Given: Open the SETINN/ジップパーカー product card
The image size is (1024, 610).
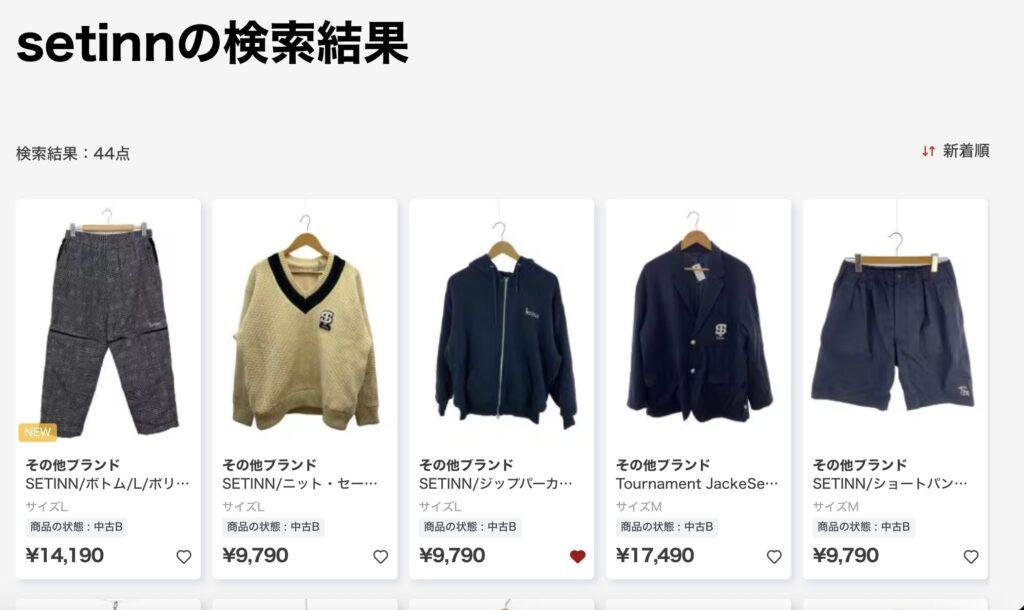Looking at the screenshot, I should [501, 320].
